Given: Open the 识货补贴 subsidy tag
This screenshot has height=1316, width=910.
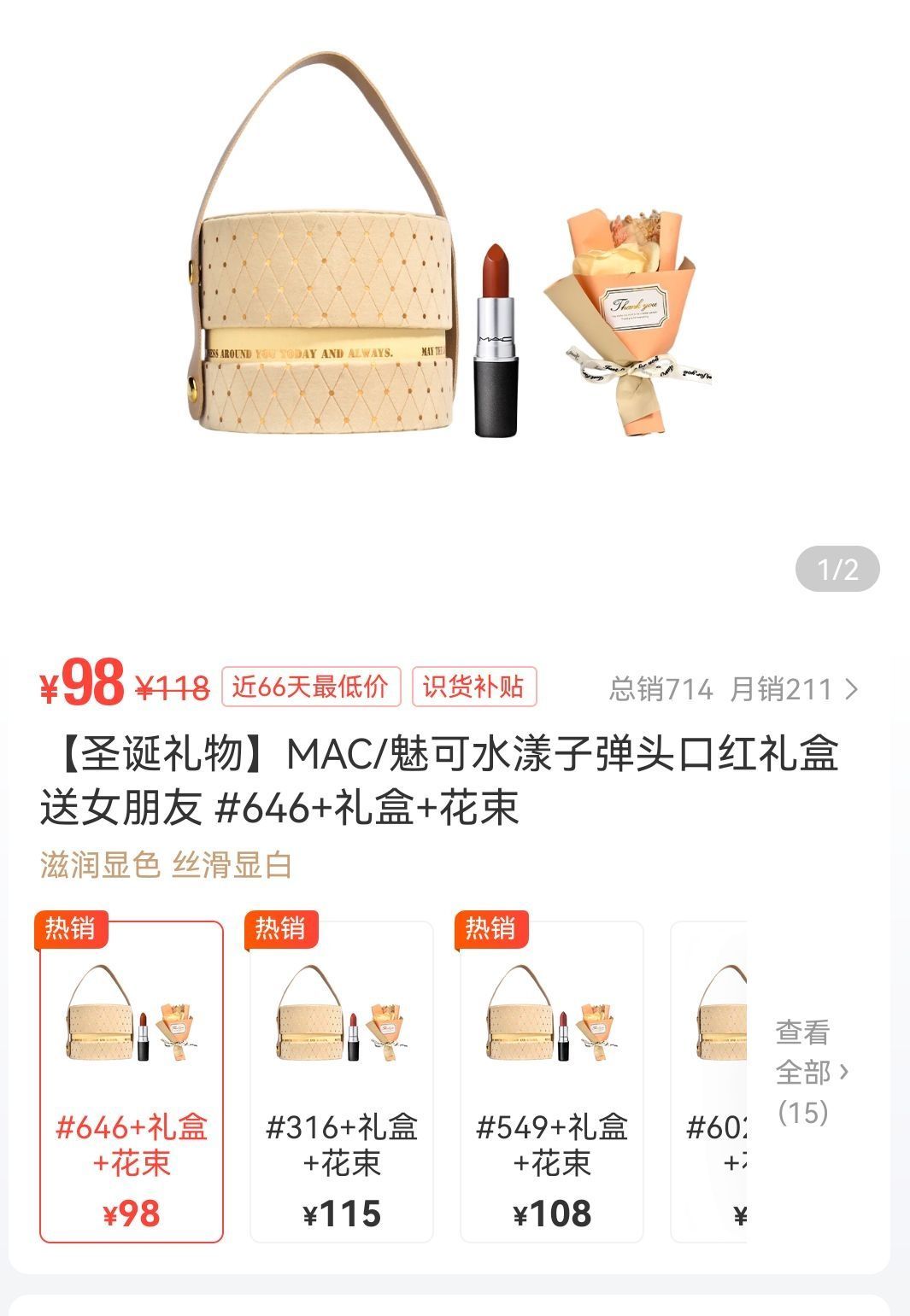Looking at the screenshot, I should tap(474, 687).
